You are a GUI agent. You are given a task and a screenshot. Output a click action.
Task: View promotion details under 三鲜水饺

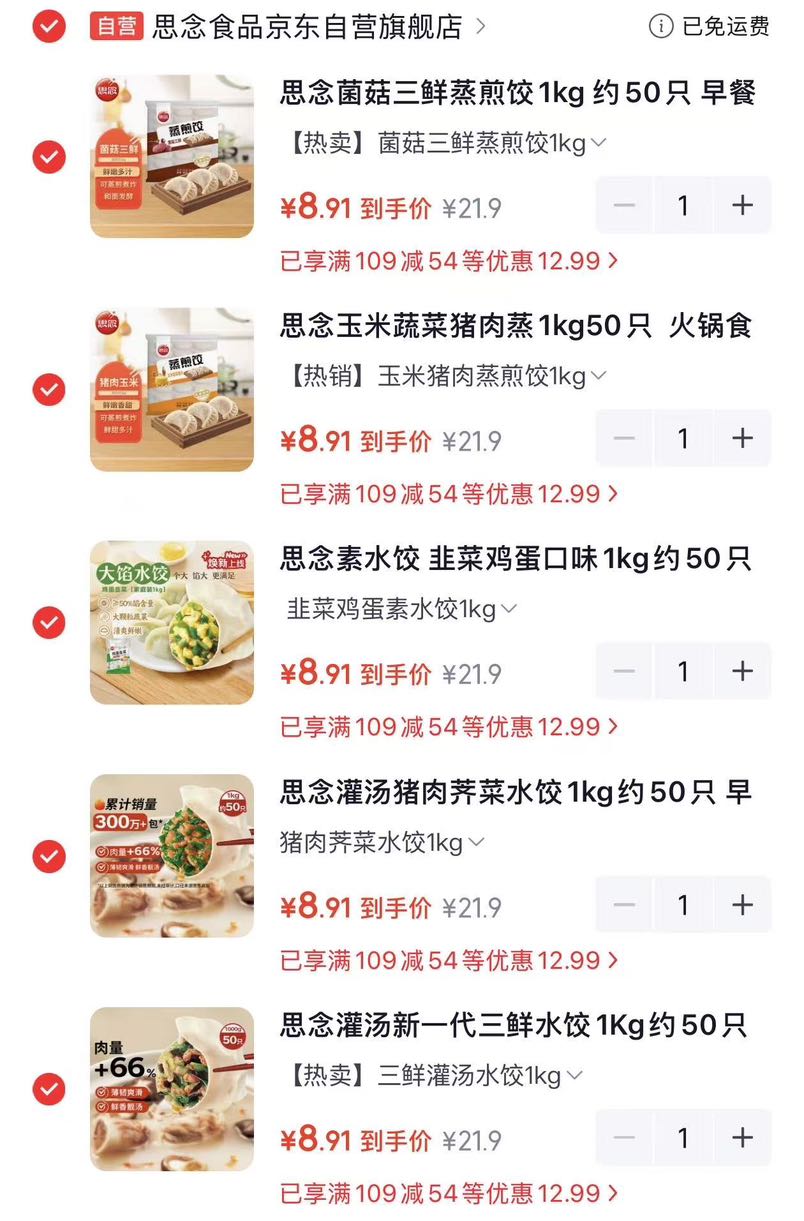point(450,1193)
